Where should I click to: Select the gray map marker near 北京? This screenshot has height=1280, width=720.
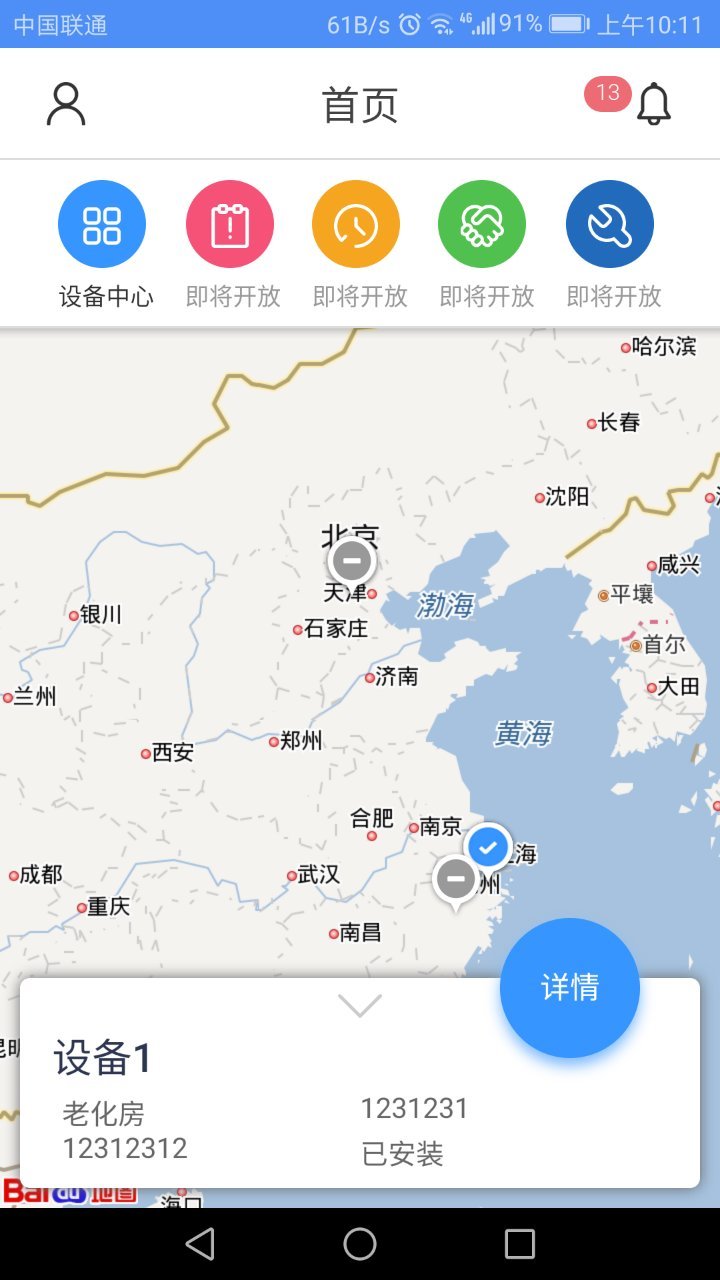coord(351,562)
